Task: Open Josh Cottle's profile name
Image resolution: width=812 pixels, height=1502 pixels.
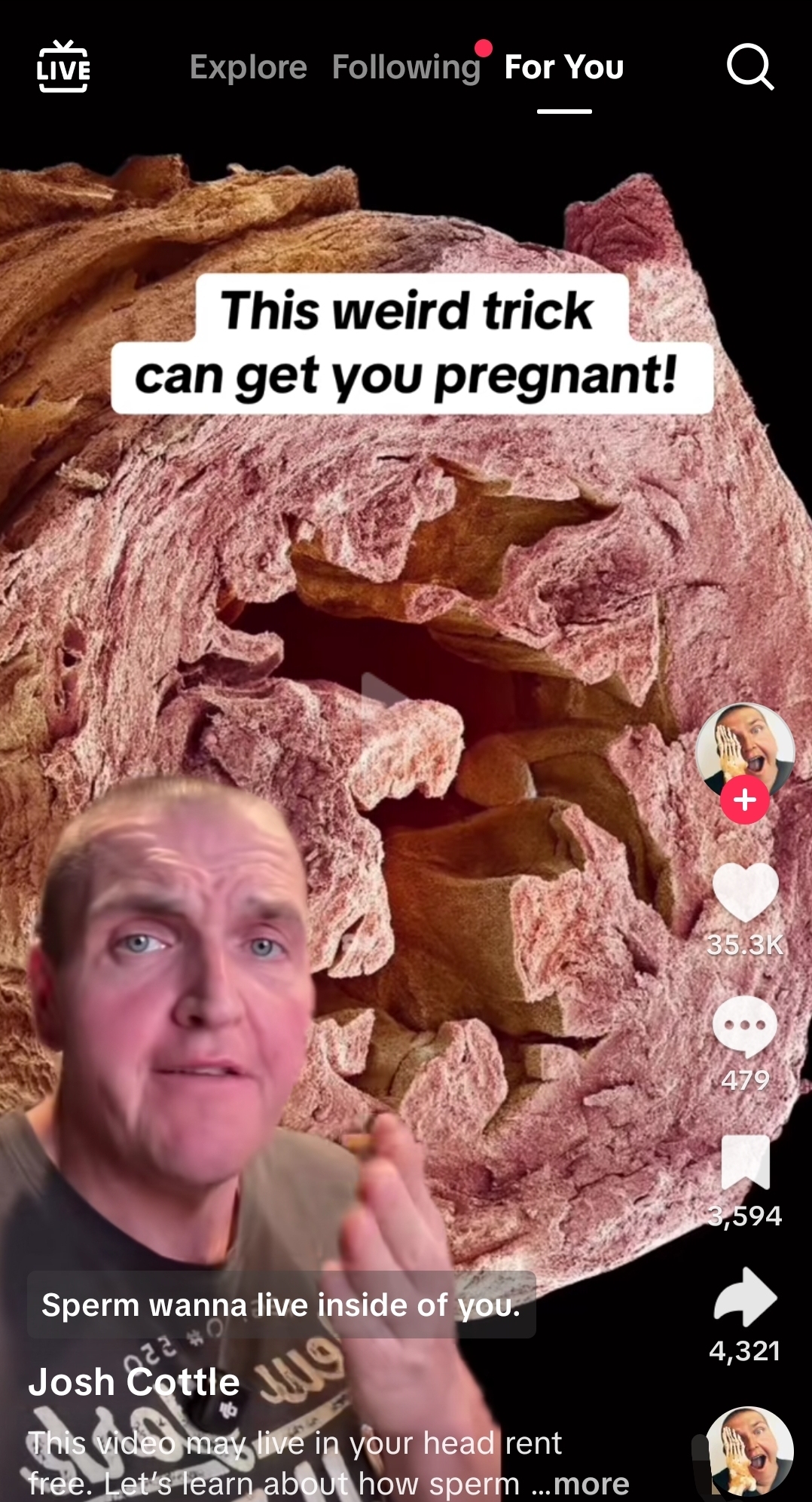Action: click(x=134, y=1382)
